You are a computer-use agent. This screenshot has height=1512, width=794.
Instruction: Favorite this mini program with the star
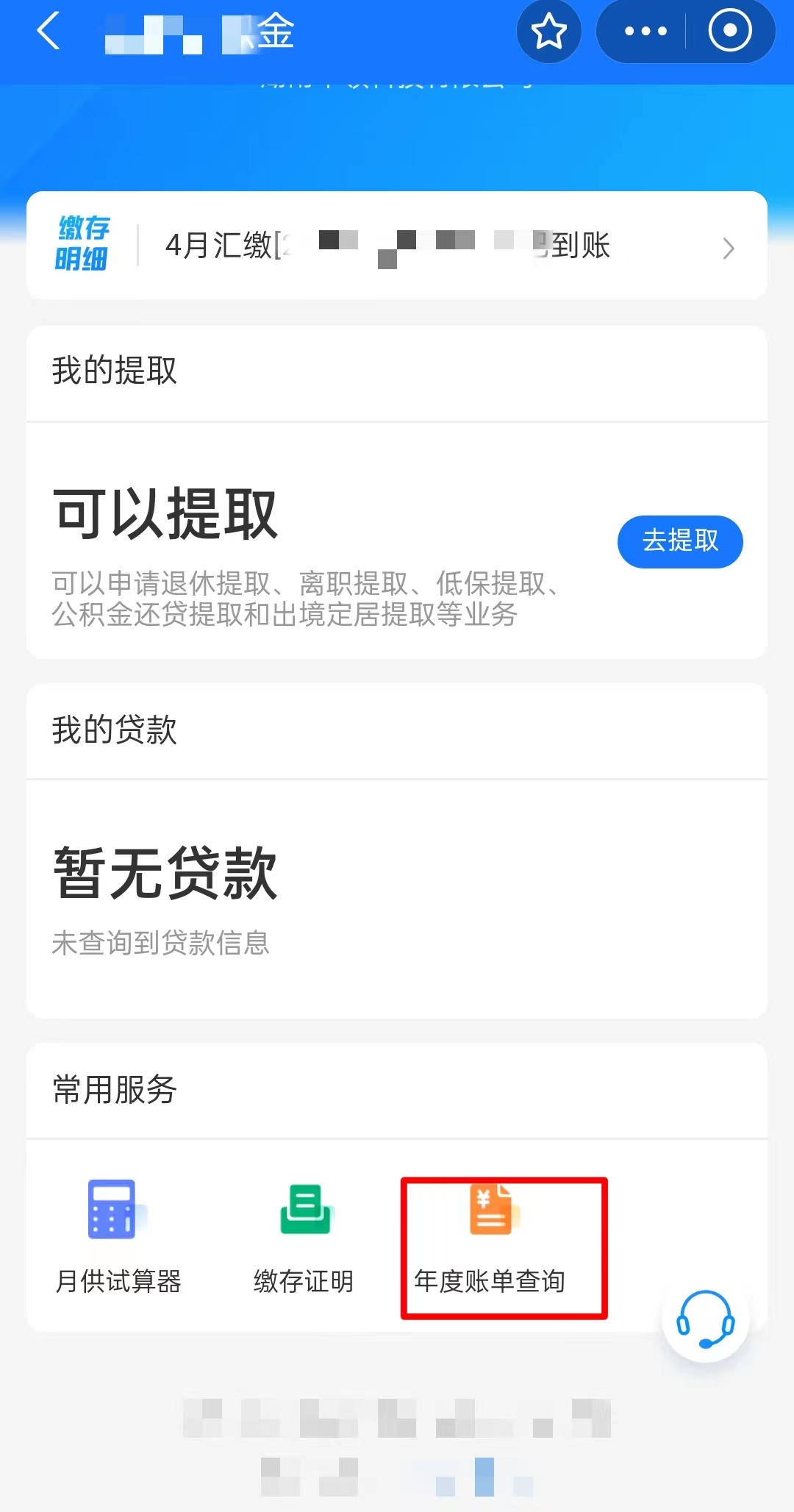point(548,32)
